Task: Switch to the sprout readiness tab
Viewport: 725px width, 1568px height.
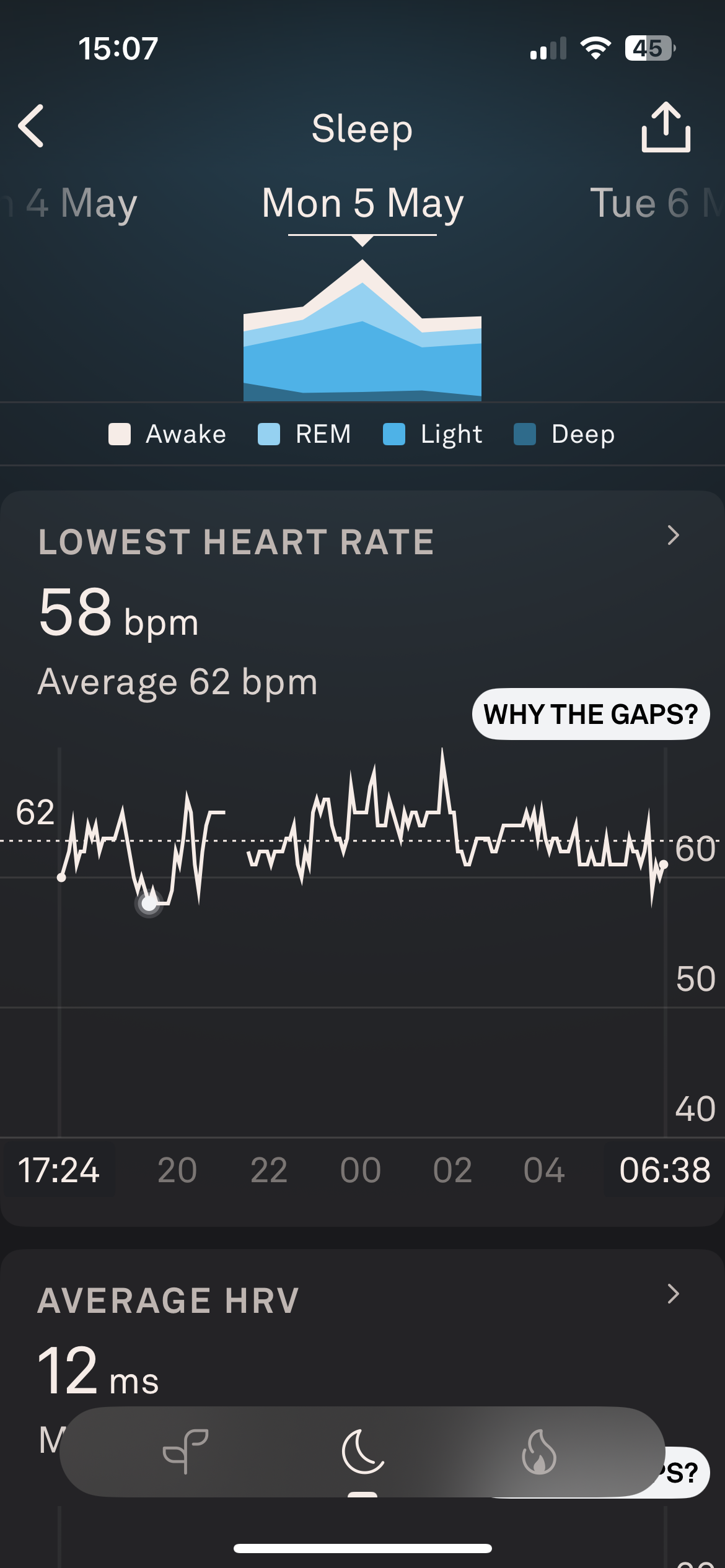Action: 185,1451
